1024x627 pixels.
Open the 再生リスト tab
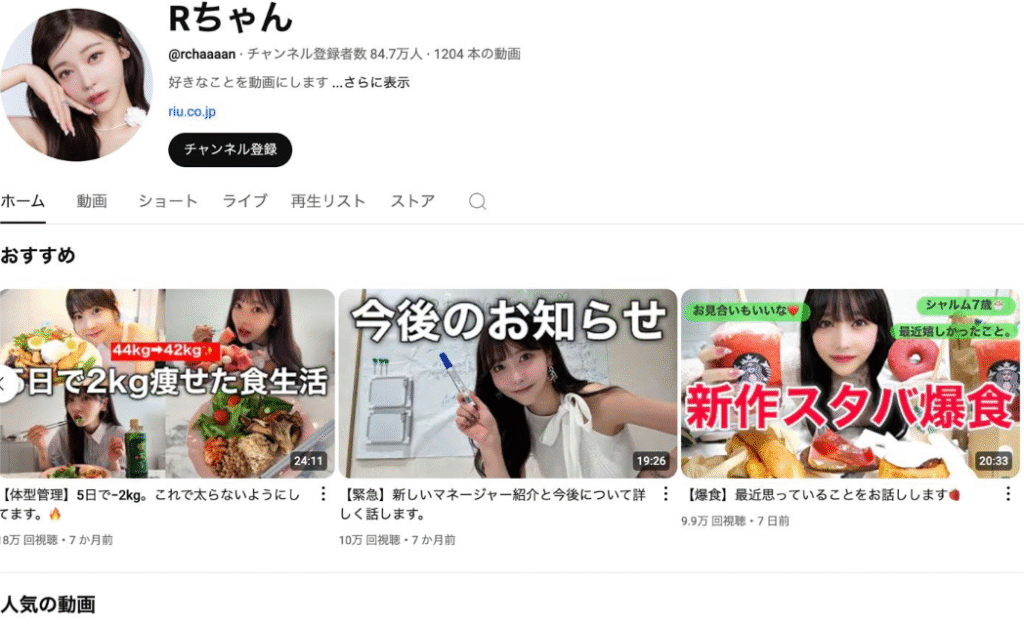point(328,201)
